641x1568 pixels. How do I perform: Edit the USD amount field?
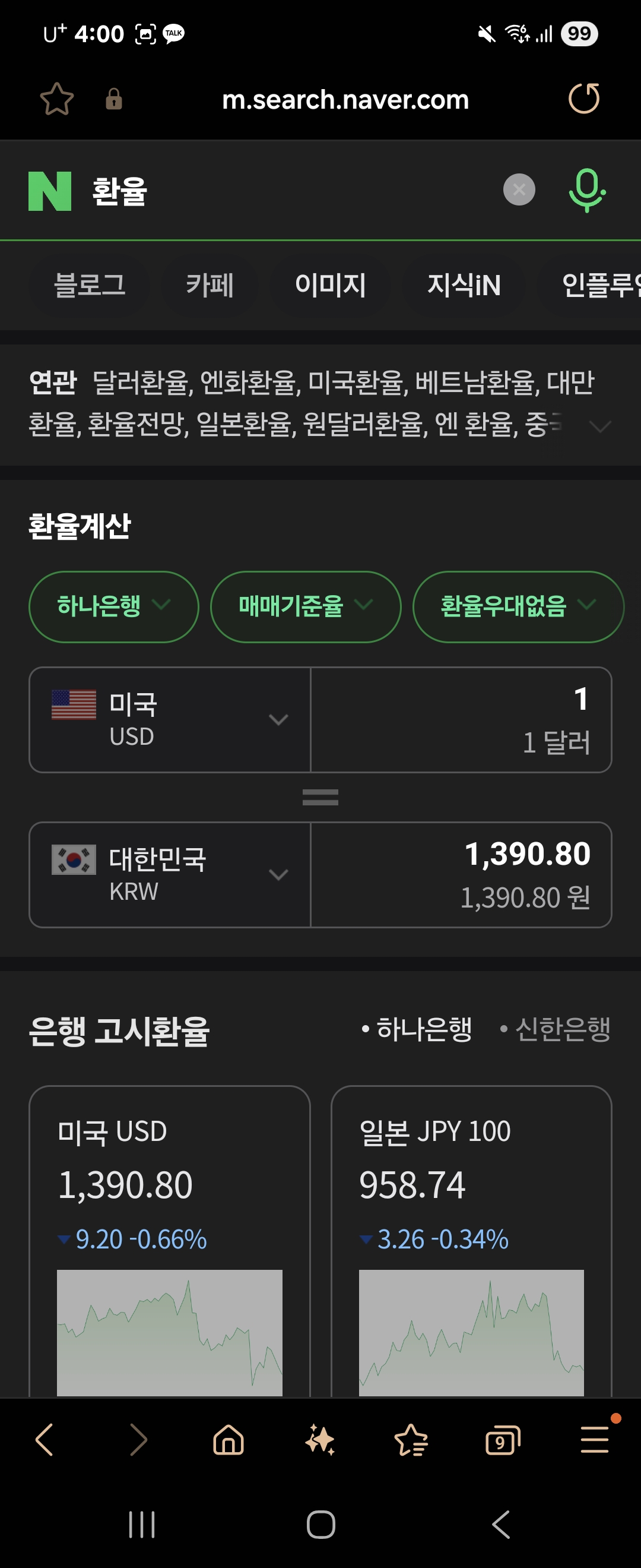pos(461,719)
